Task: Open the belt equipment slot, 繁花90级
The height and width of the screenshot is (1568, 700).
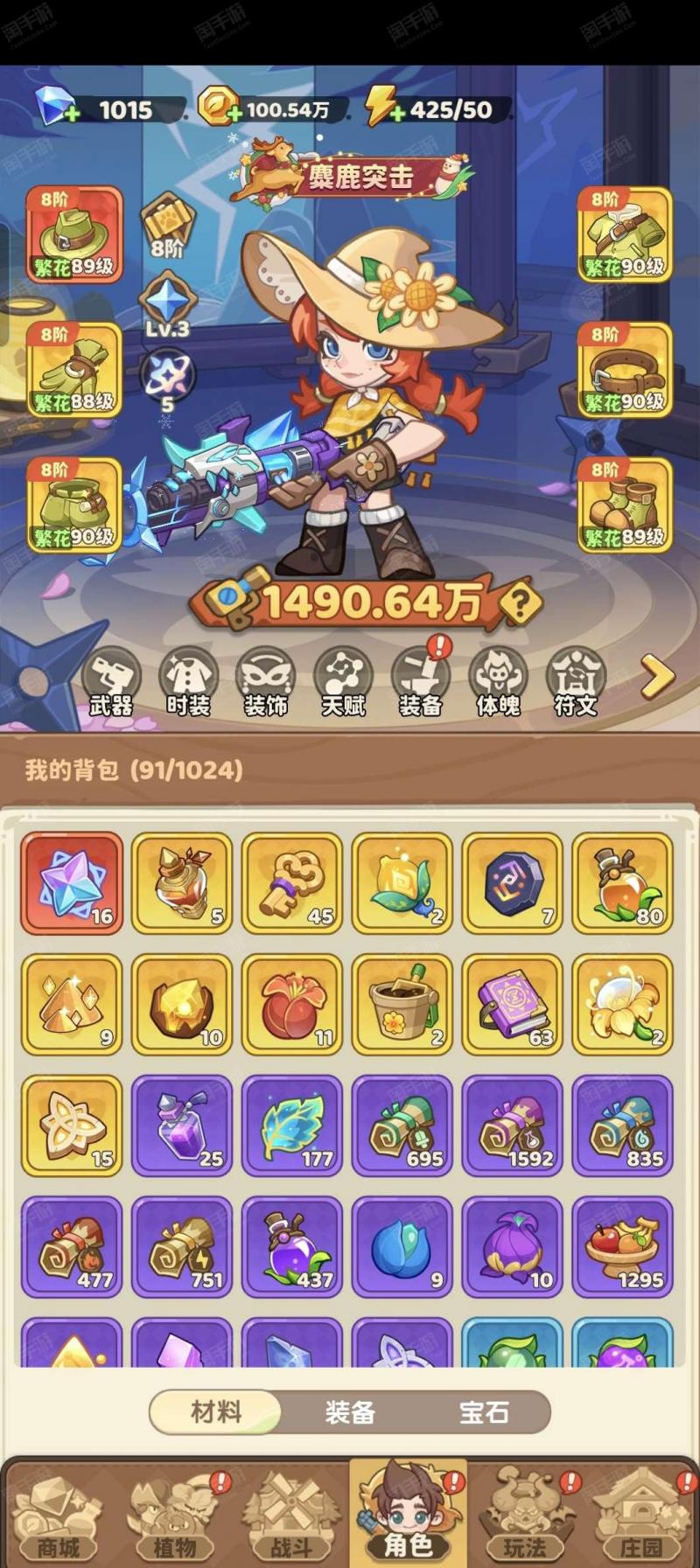Action: (x=624, y=370)
